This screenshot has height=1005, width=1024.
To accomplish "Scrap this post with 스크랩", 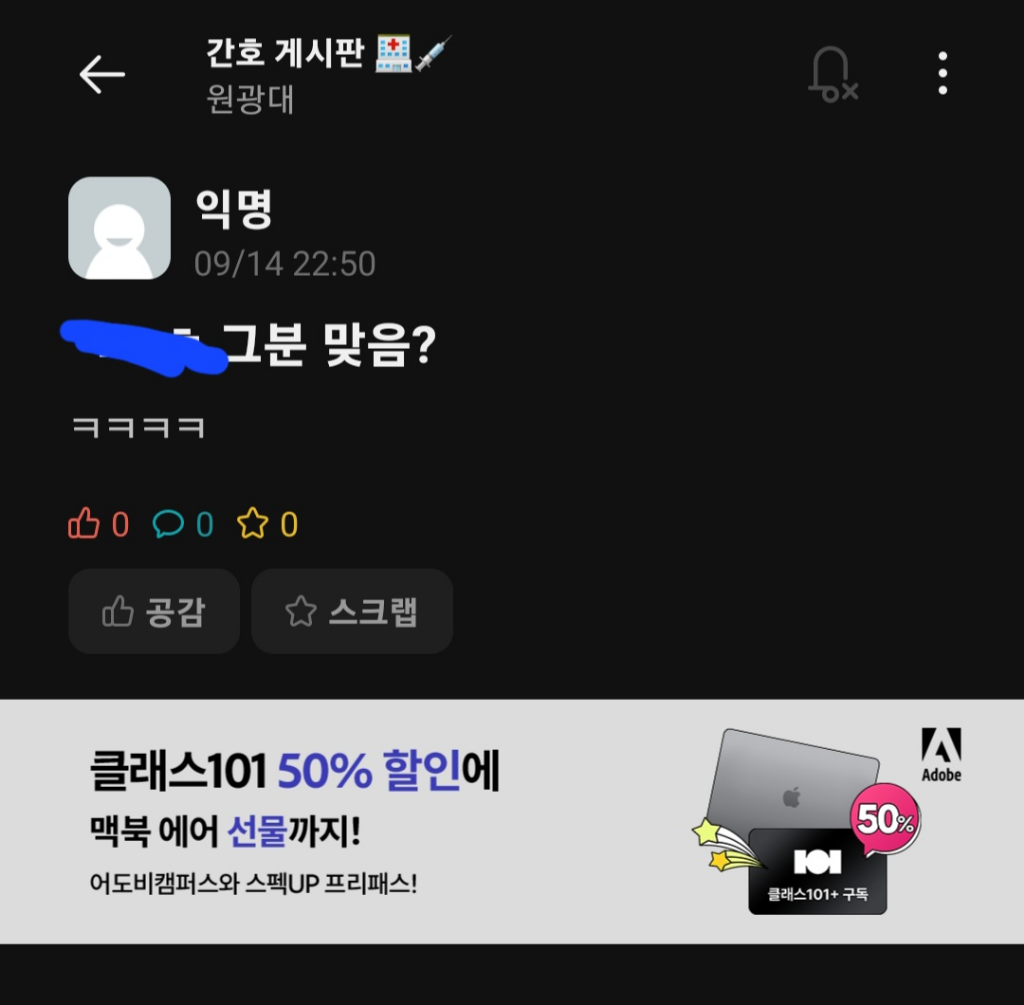I will click(352, 611).
